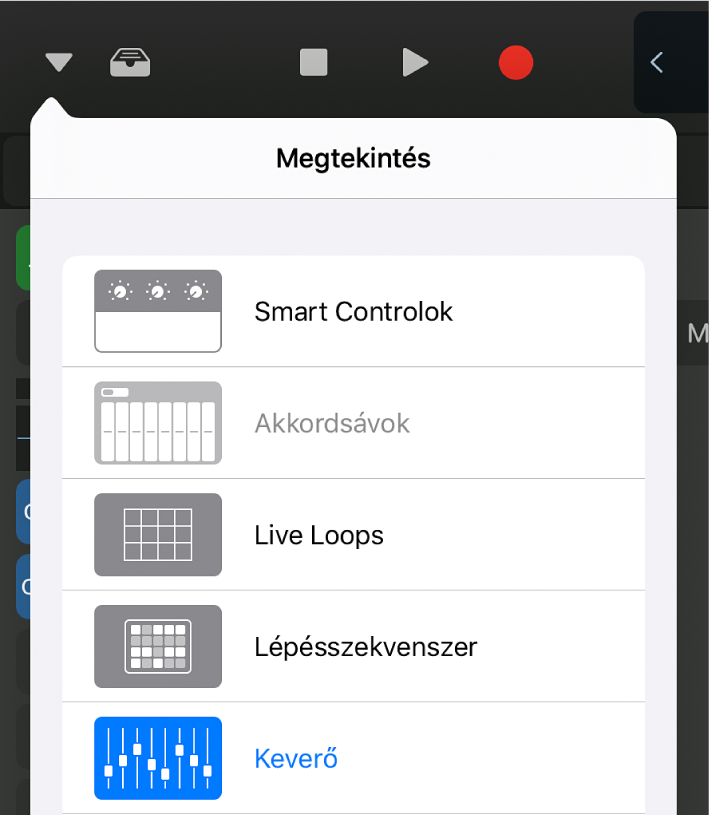Screen dimensions: 713x819
Task: Start playback with the play button
Action: coord(414,63)
